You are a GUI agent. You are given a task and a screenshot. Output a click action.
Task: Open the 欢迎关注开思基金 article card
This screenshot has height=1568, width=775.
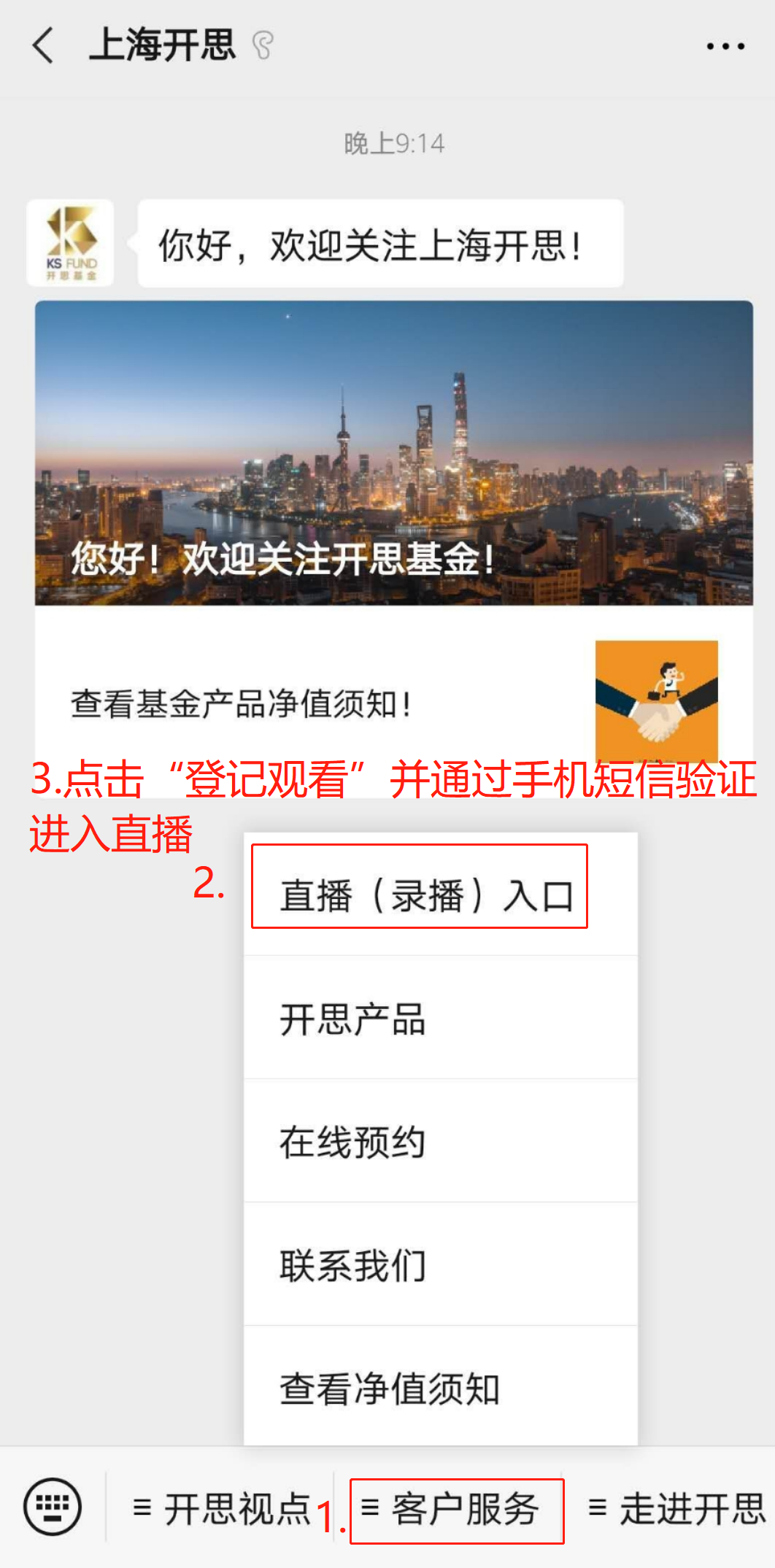click(x=393, y=453)
